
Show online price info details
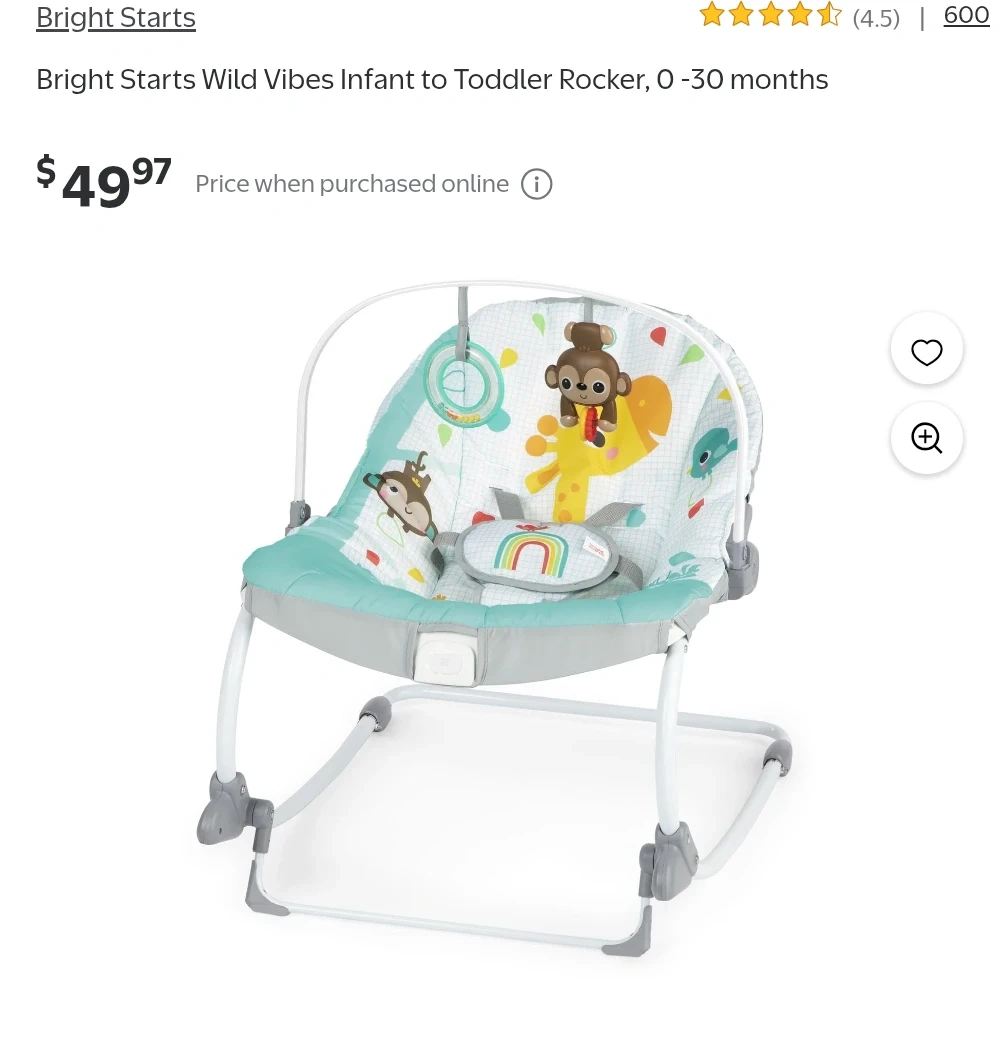coord(537,185)
